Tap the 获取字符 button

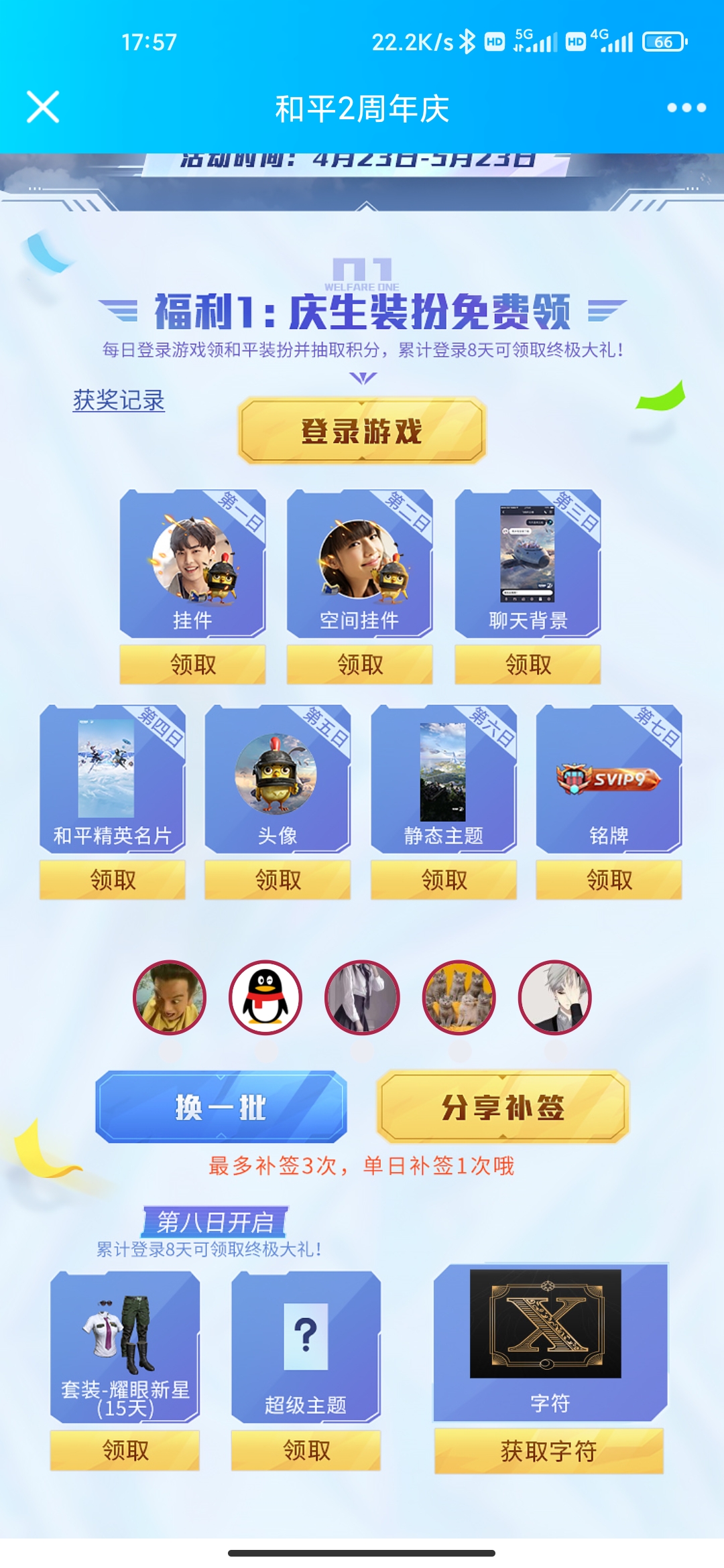click(548, 1451)
